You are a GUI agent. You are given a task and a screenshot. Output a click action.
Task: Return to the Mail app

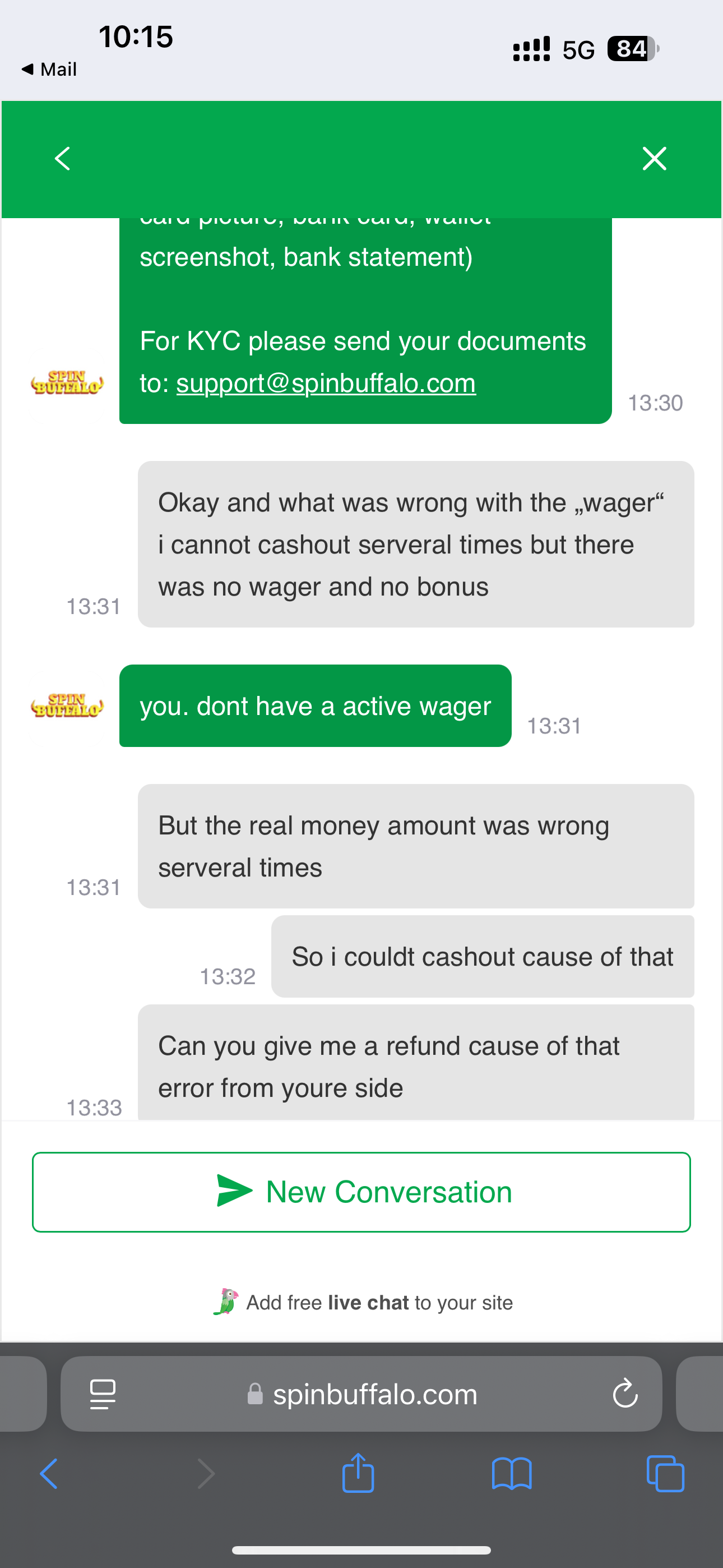(x=49, y=70)
